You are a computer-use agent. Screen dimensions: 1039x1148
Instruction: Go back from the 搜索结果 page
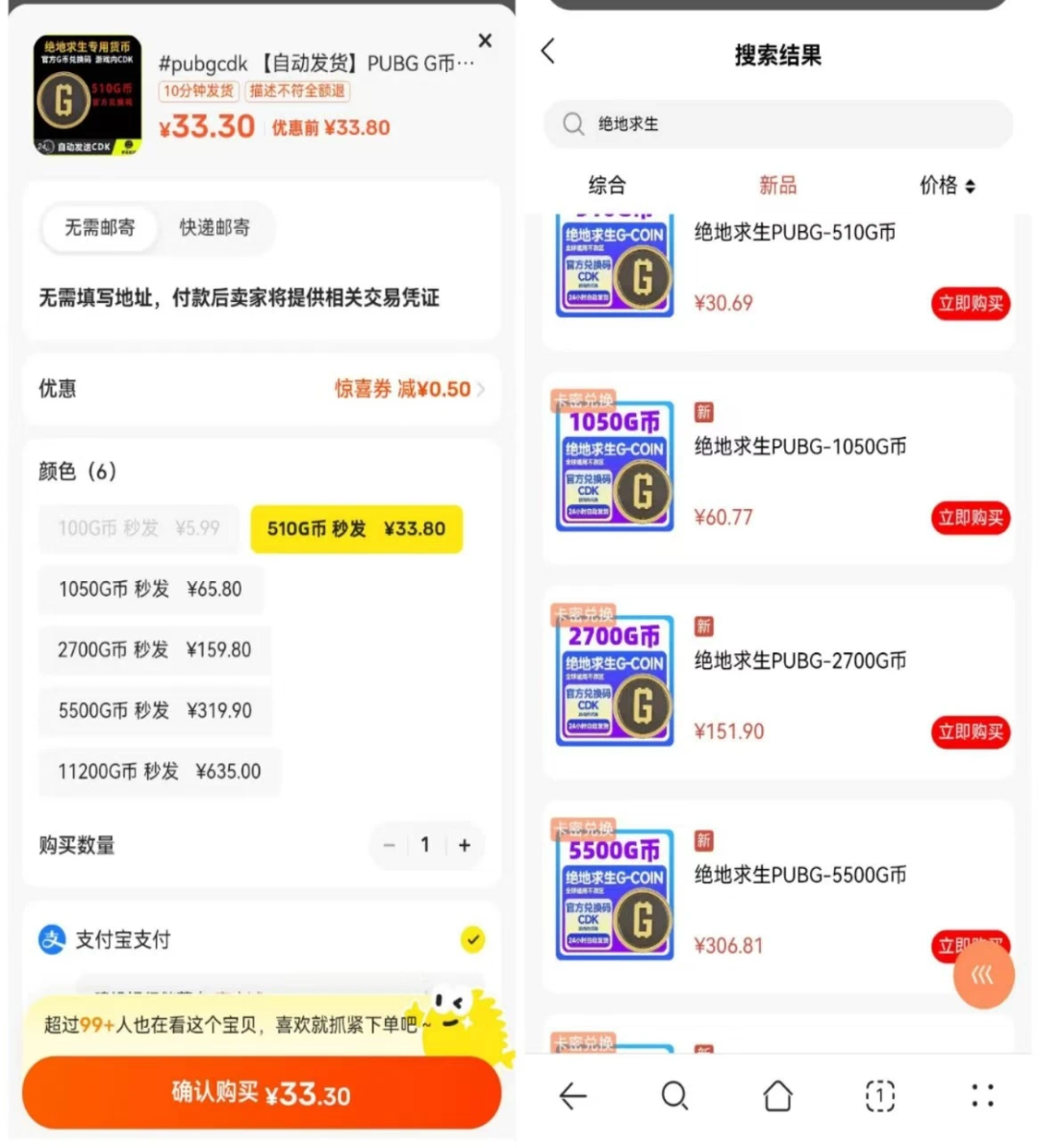click(549, 51)
